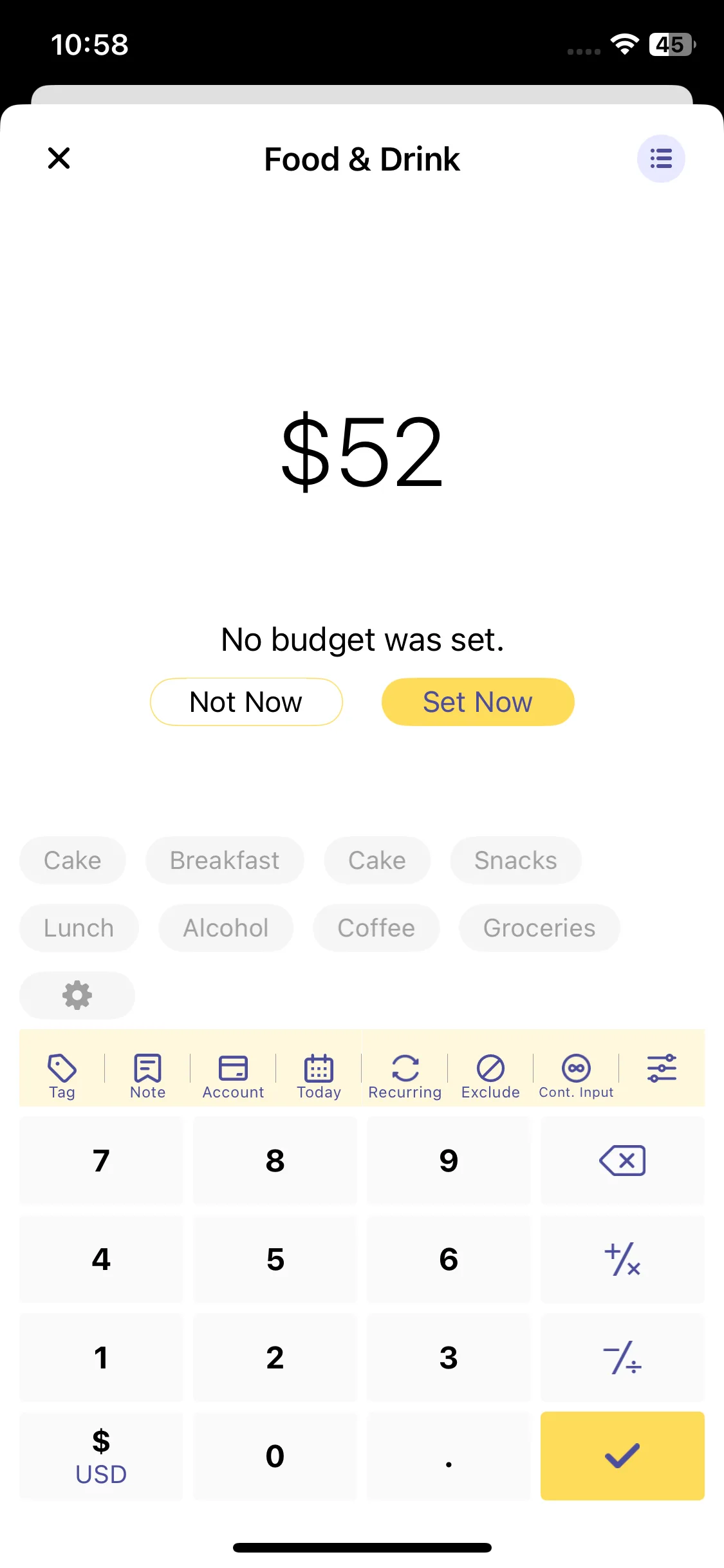Image resolution: width=724 pixels, height=1568 pixels.
Task: Enable Cont. Input mode
Action: click(x=576, y=1076)
